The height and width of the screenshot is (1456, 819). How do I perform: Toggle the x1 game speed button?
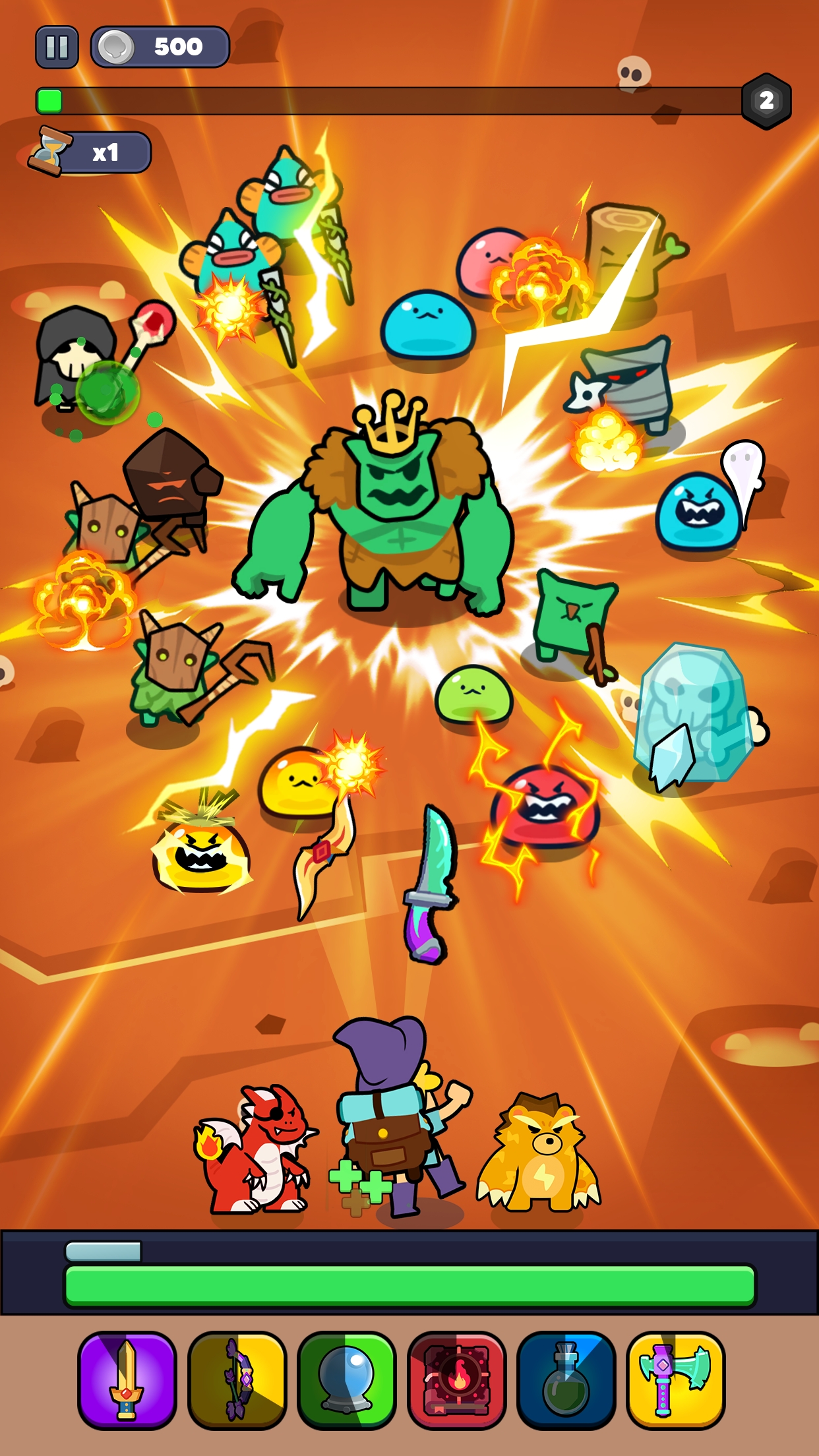tap(90, 153)
